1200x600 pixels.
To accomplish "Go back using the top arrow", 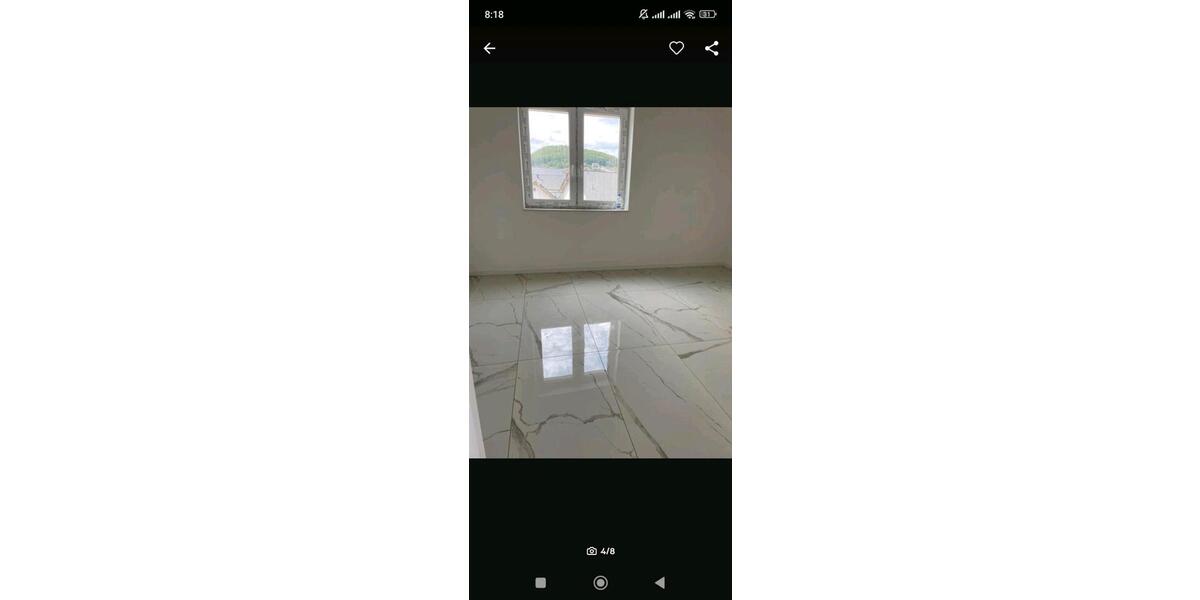I will tap(489, 48).
